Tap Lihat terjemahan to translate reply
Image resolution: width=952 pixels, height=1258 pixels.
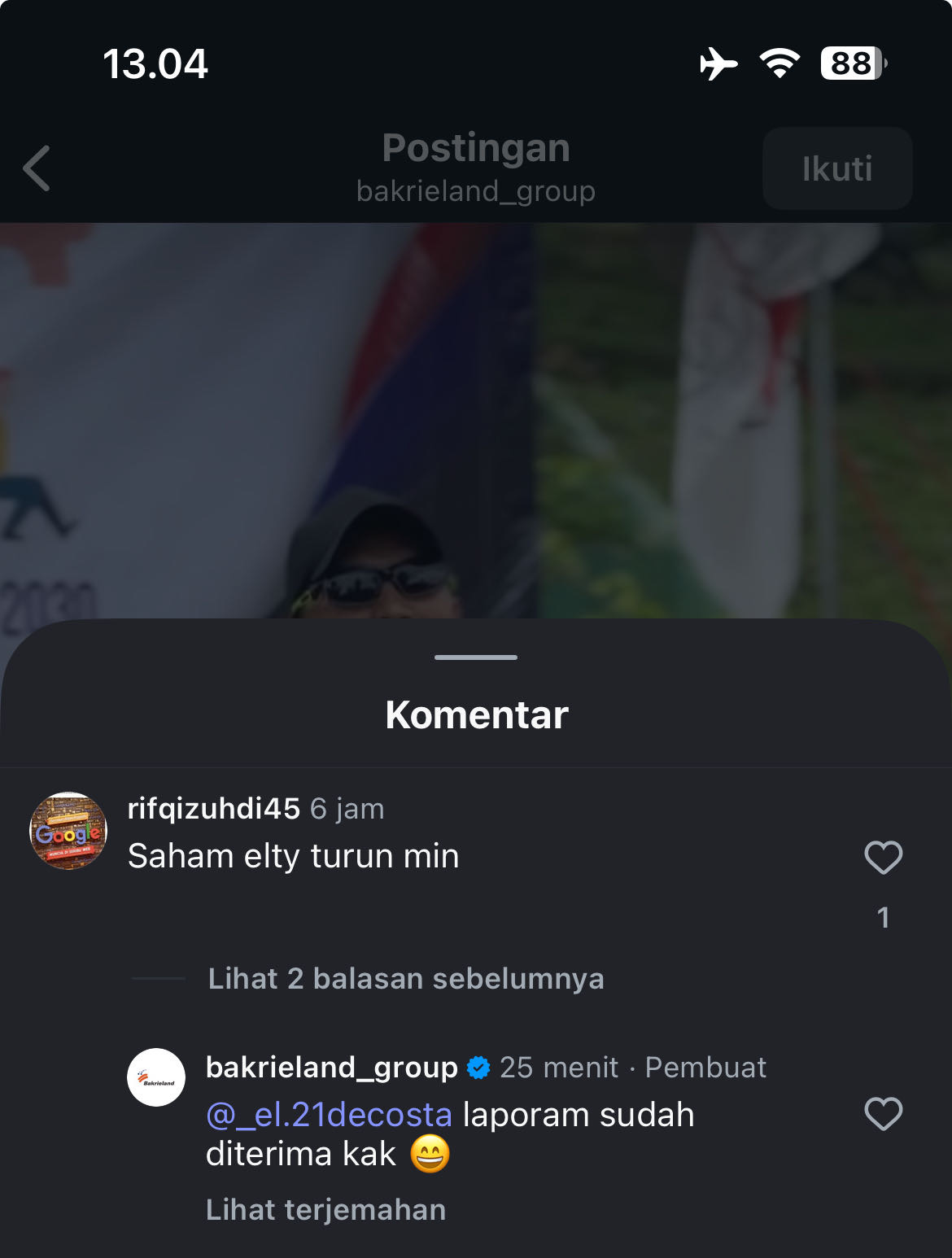[x=325, y=1210]
